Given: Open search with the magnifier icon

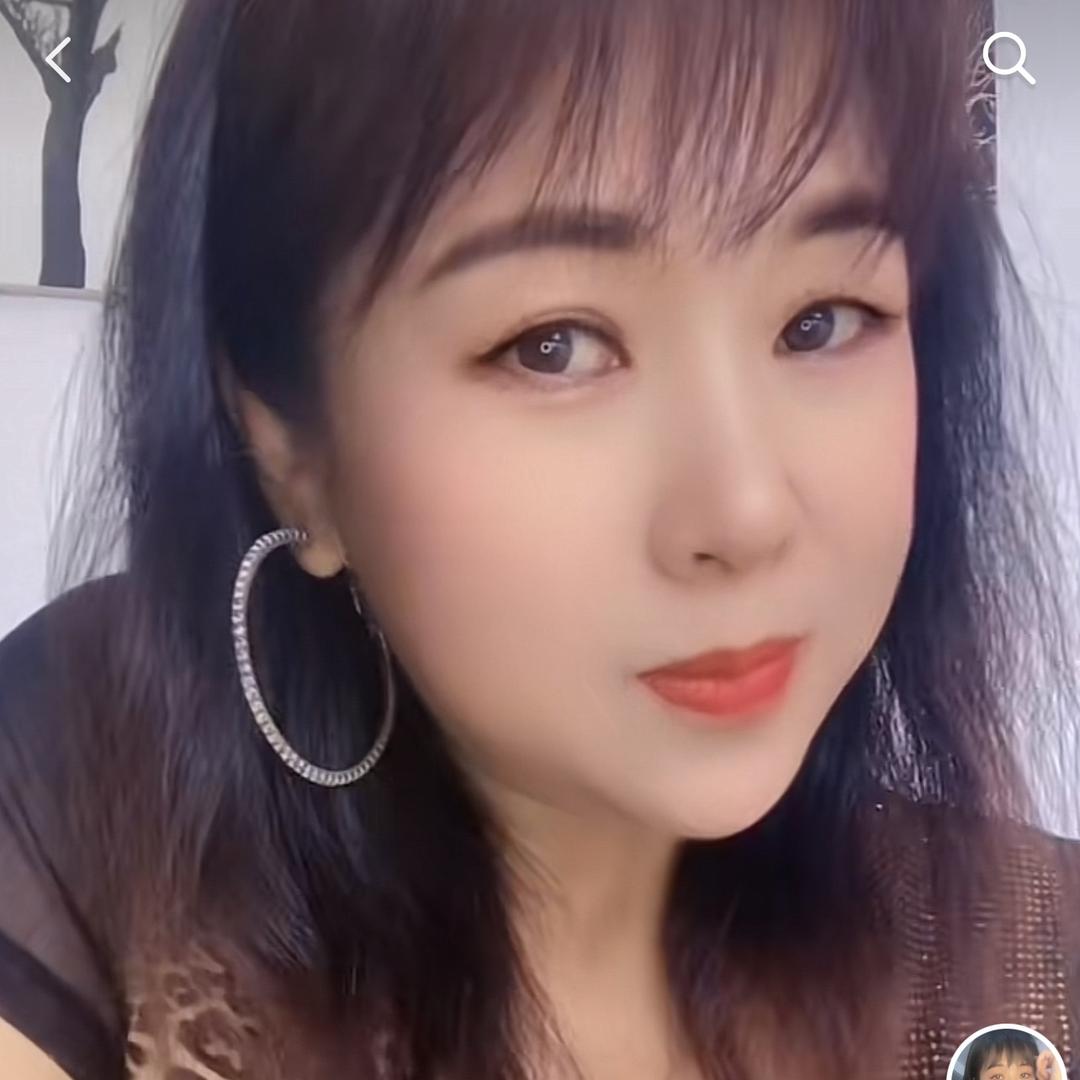Looking at the screenshot, I should coord(1007,58).
